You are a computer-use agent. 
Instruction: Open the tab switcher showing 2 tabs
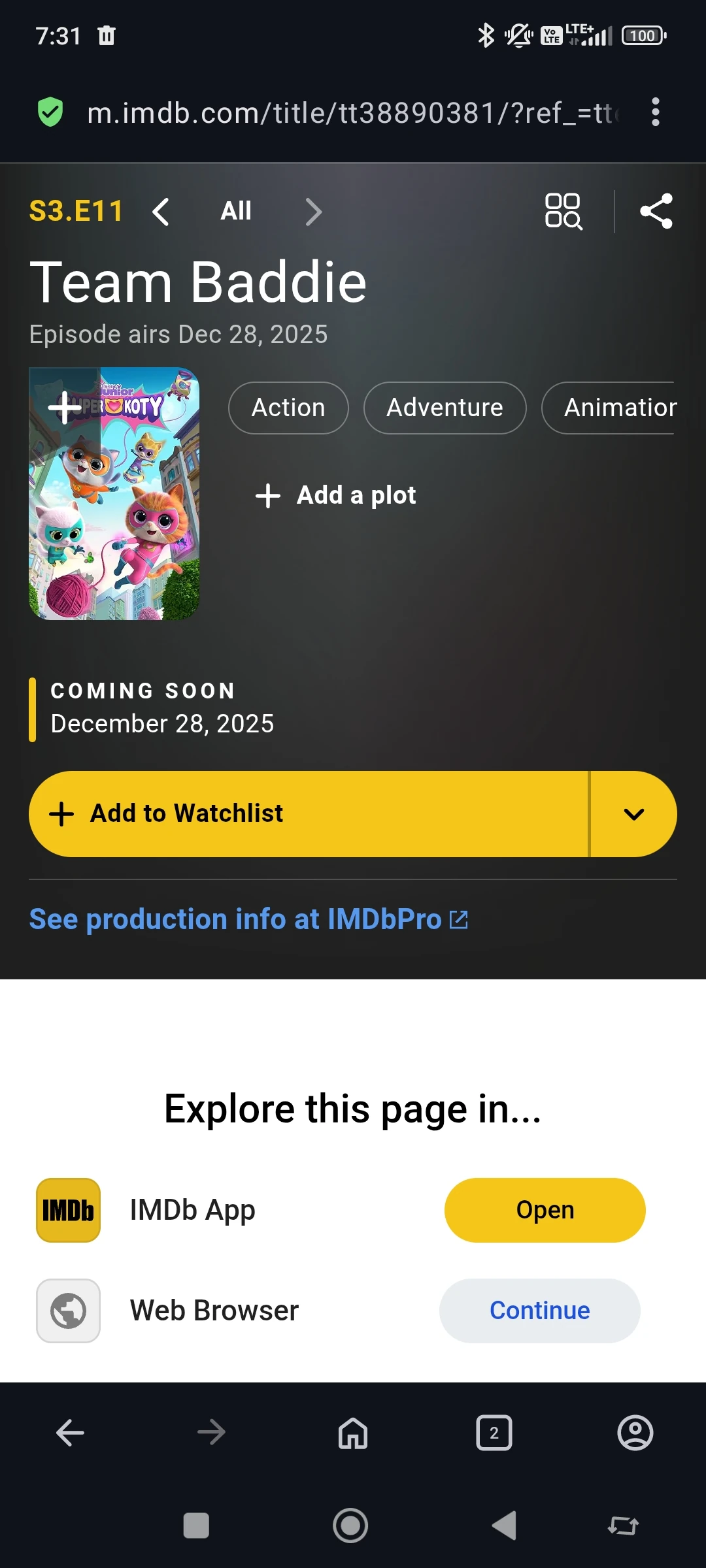494,1433
